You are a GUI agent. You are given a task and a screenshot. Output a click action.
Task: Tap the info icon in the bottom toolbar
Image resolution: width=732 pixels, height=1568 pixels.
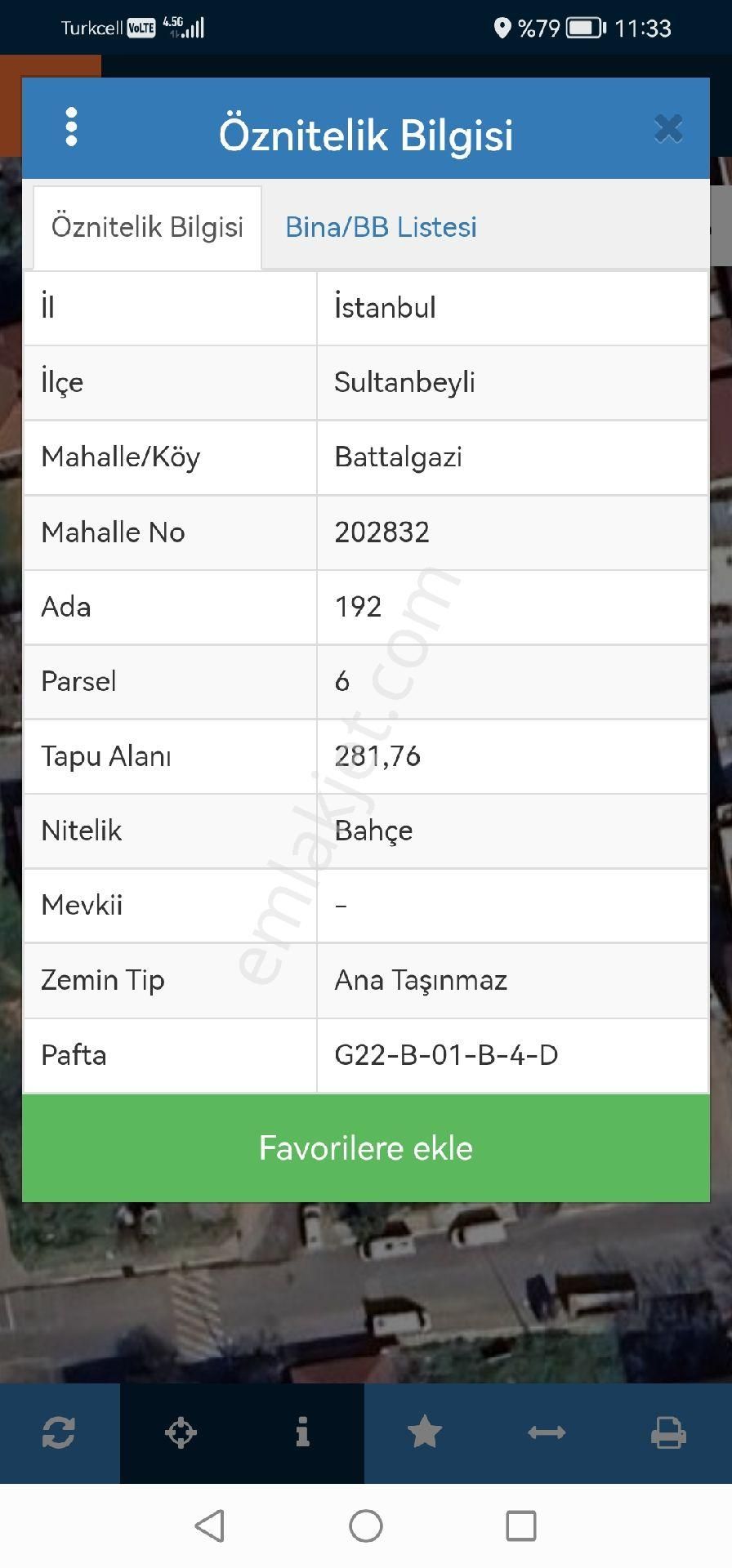(302, 1432)
